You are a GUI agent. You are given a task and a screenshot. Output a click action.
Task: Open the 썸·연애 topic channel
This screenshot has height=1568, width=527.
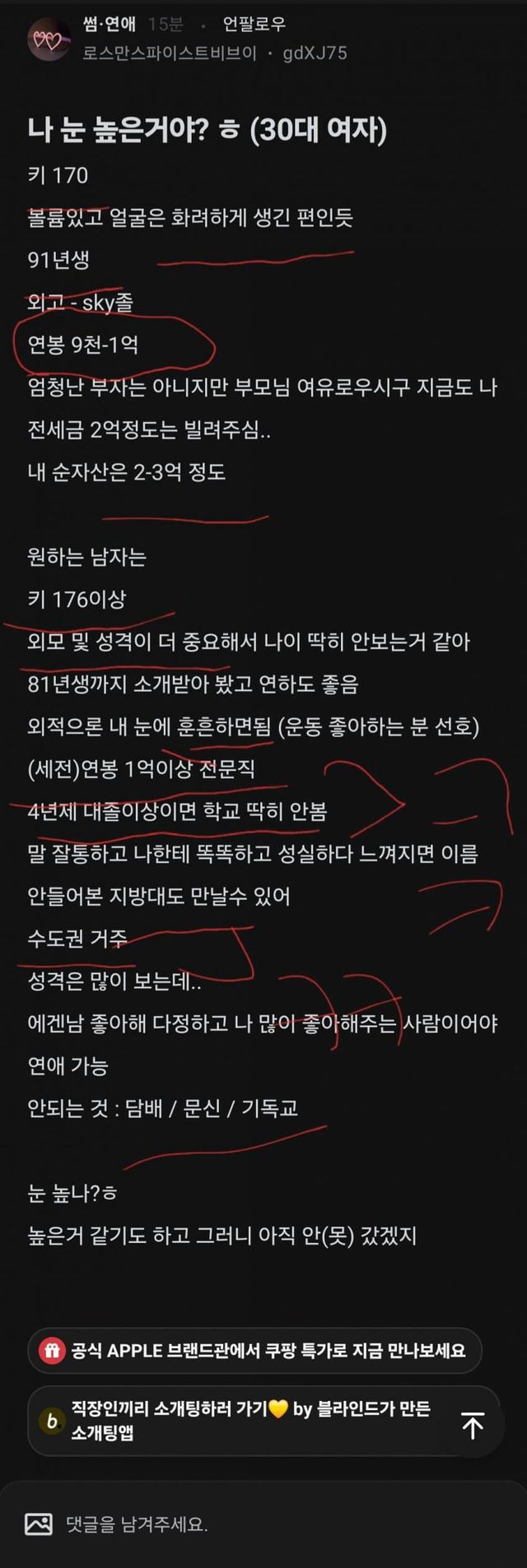click(x=109, y=24)
